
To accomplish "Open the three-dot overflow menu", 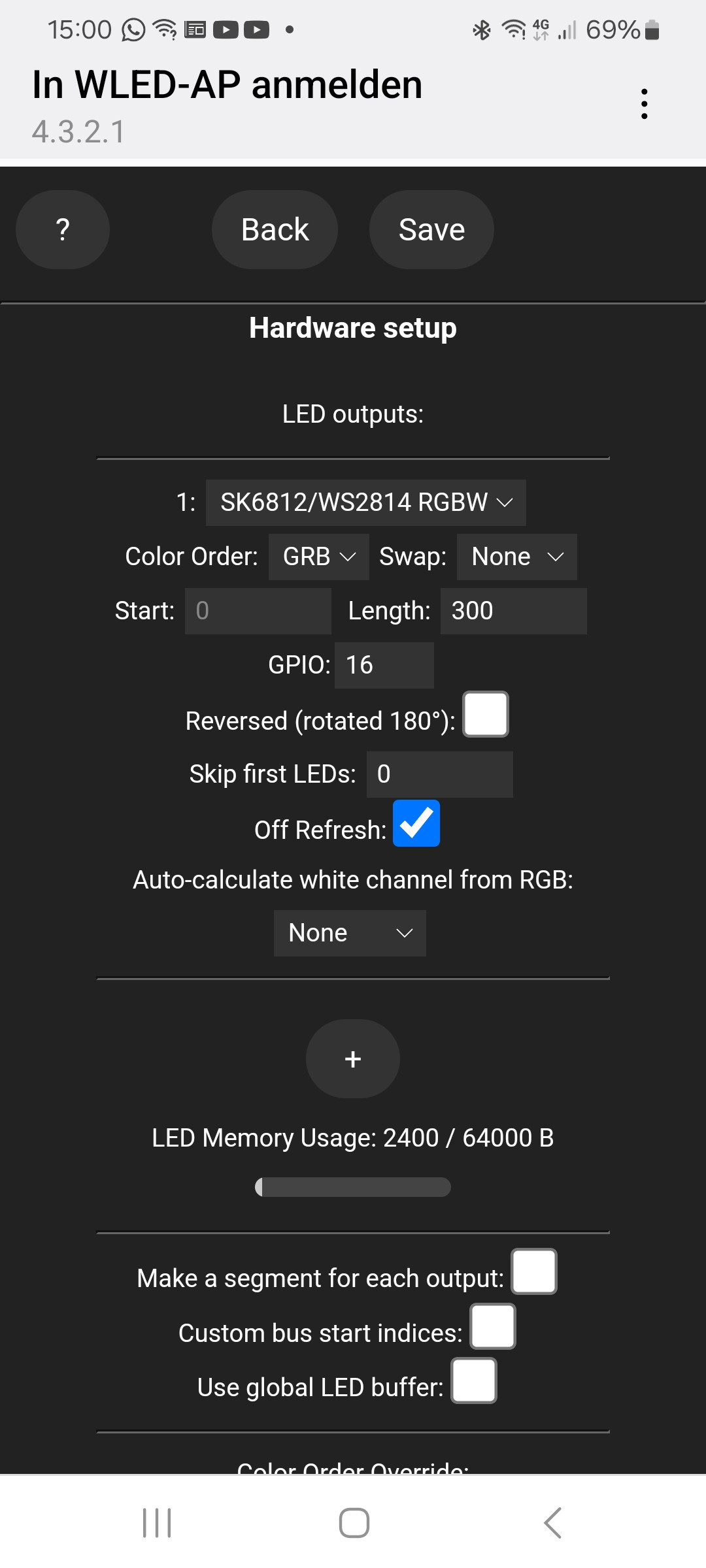I will 644,104.
